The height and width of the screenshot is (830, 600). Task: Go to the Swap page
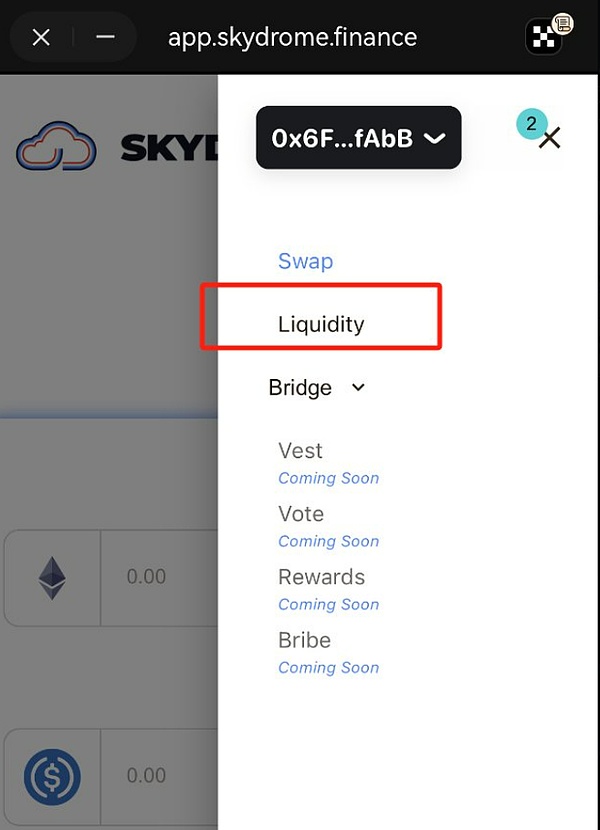305,261
